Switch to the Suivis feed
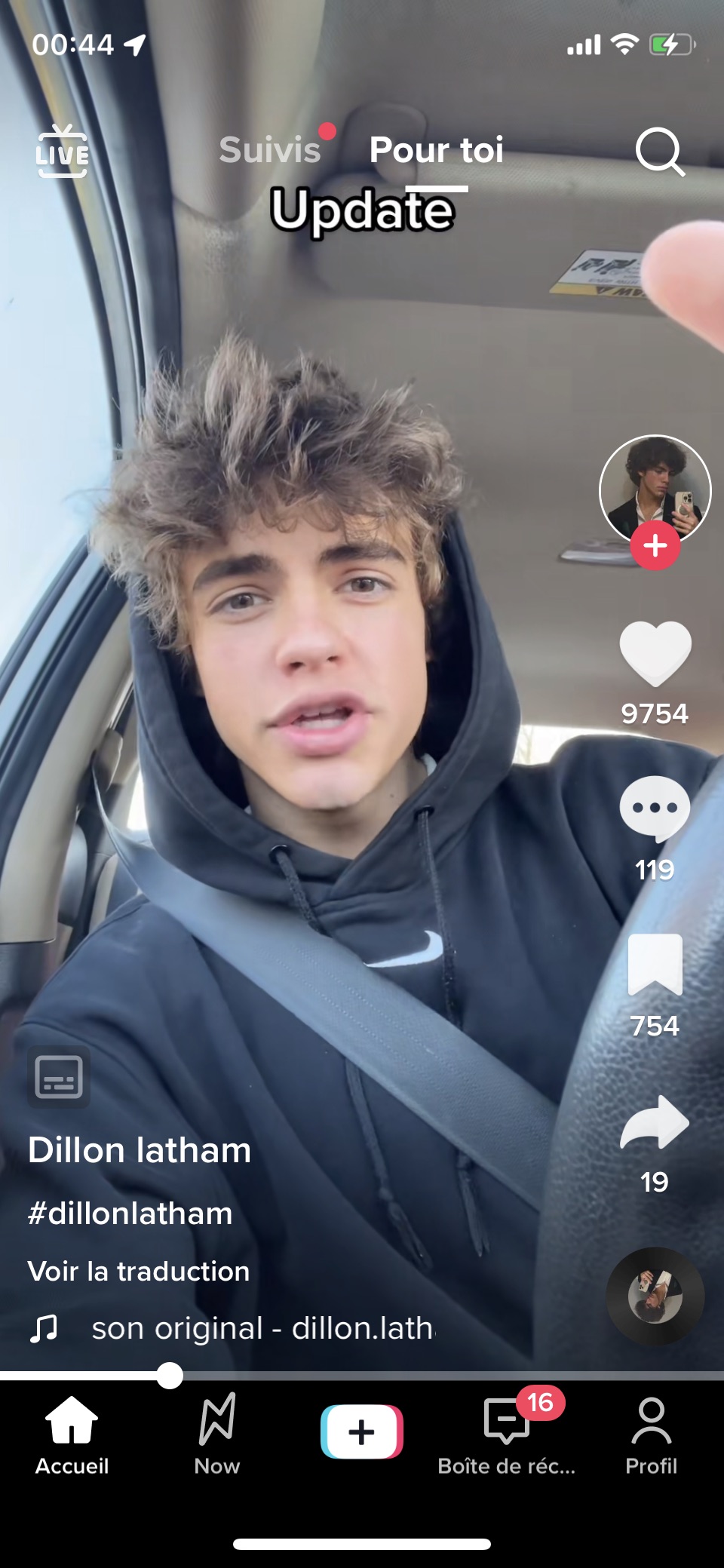Image resolution: width=724 pixels, height=1568 pixels. click(270, 150)
